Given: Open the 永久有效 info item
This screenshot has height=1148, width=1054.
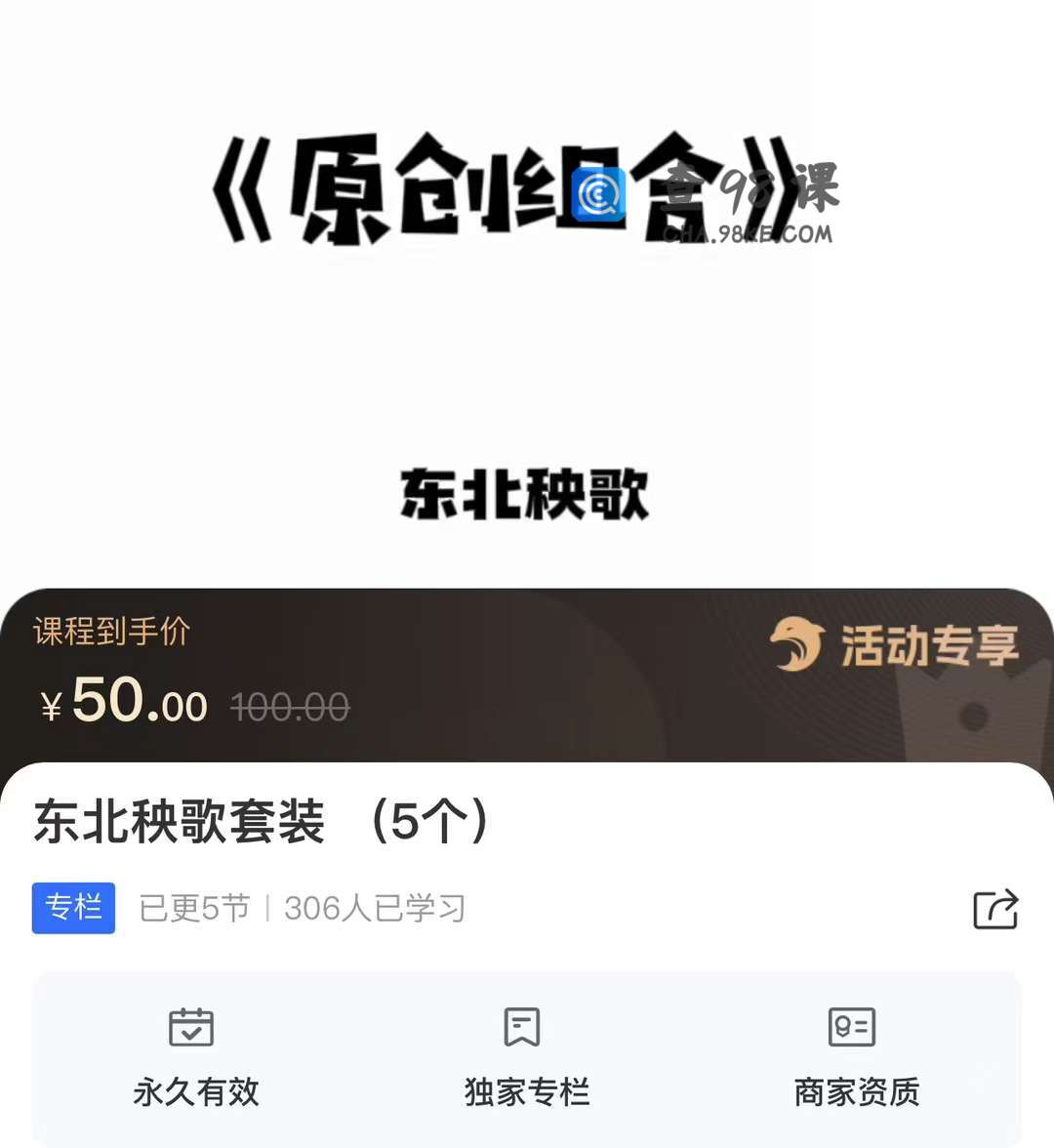Looking at the screenshot, I should point(195,1058).
